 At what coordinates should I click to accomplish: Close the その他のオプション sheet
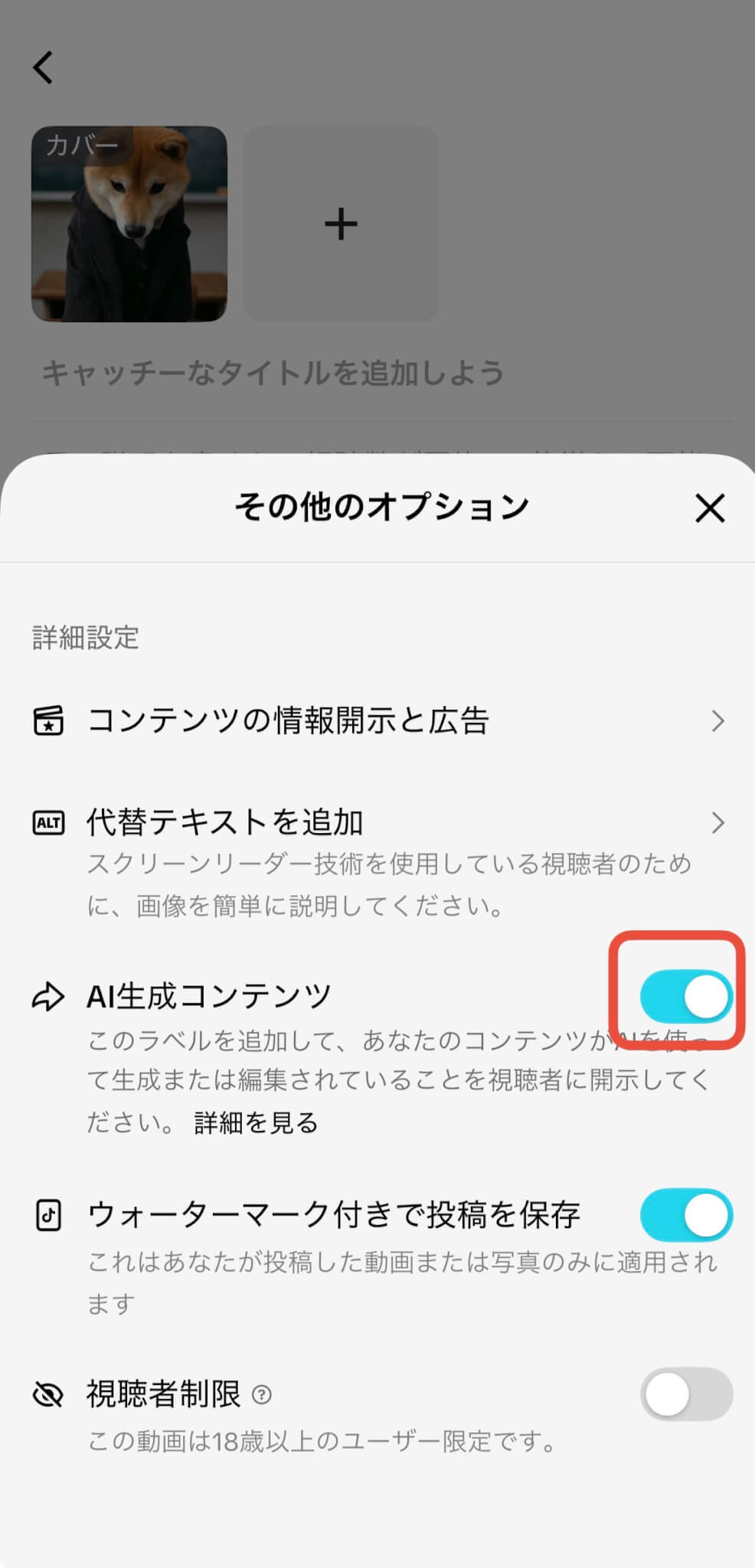pos(709,508)
